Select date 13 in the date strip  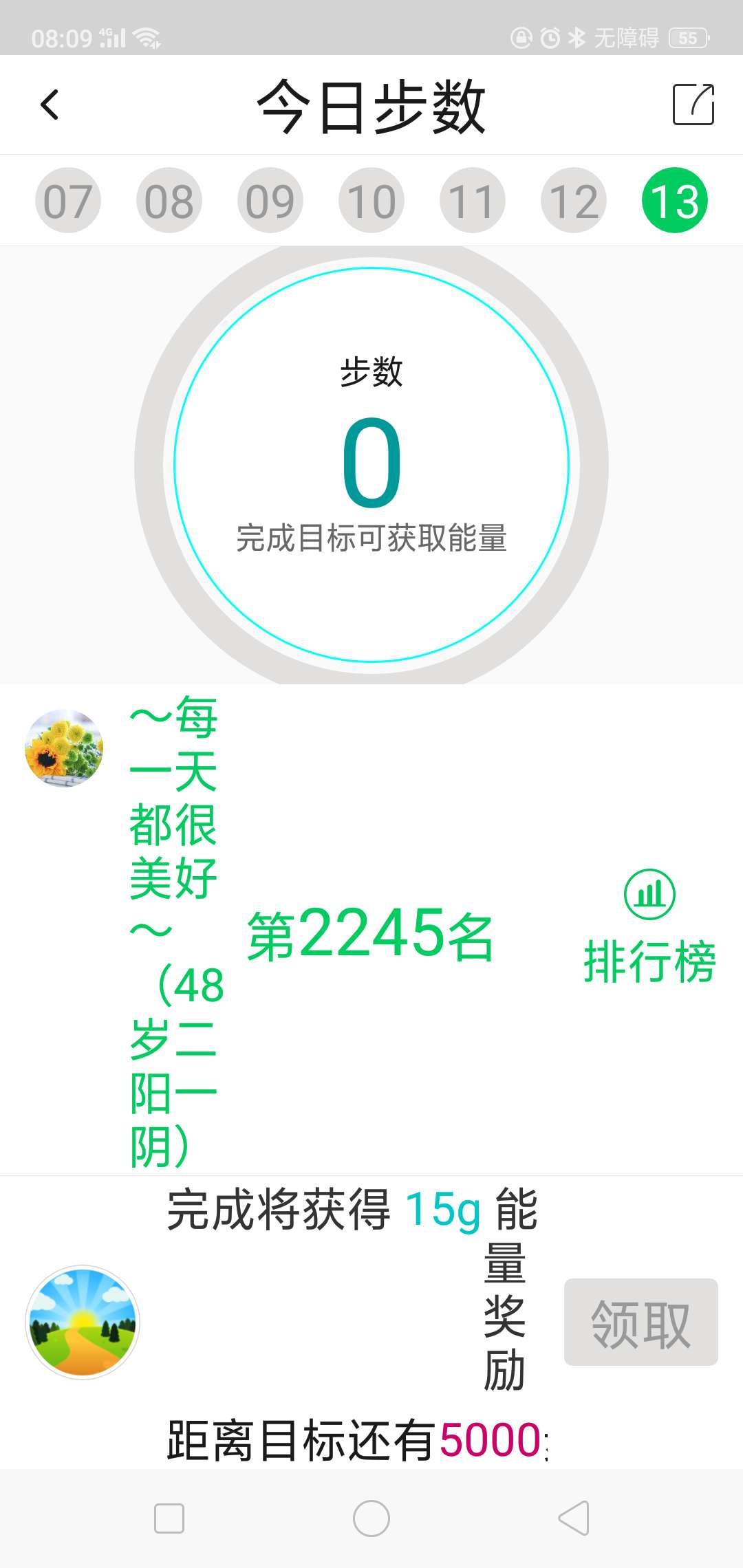pos(675,199)
